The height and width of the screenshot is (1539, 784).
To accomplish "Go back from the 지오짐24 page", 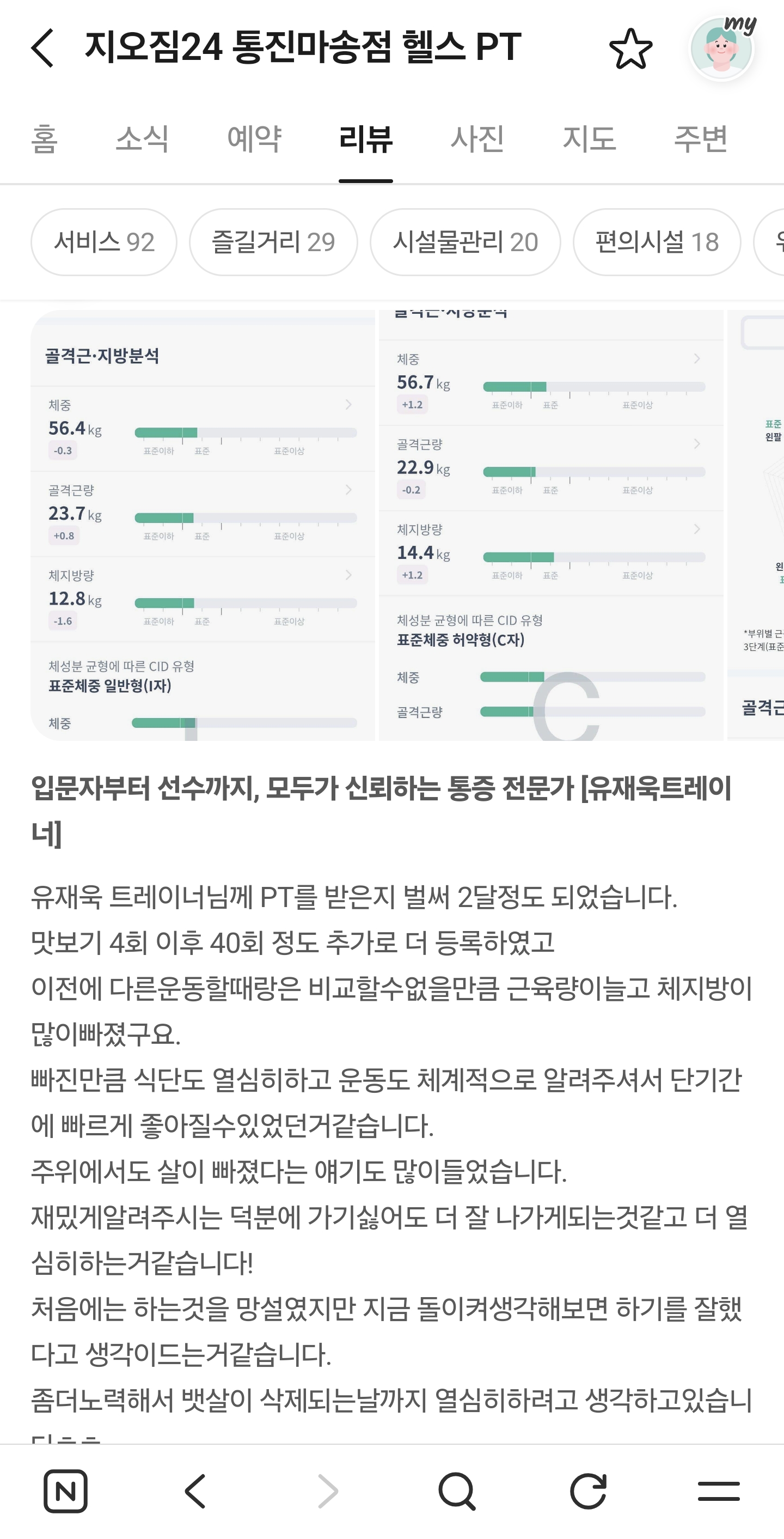I will coord(42,48).
